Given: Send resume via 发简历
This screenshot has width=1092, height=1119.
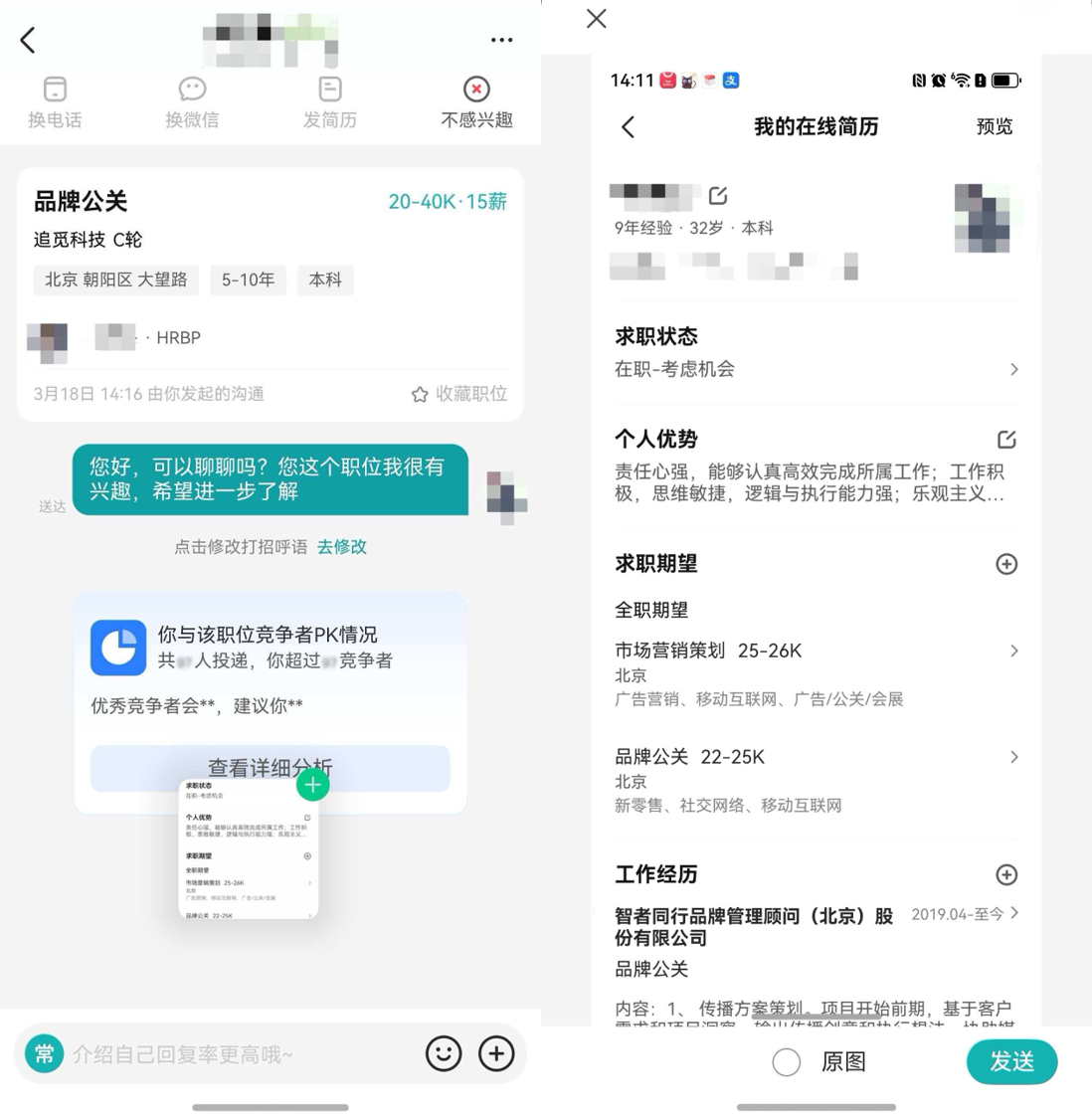Looking at the screenshot, I should [x=329, y=102].
